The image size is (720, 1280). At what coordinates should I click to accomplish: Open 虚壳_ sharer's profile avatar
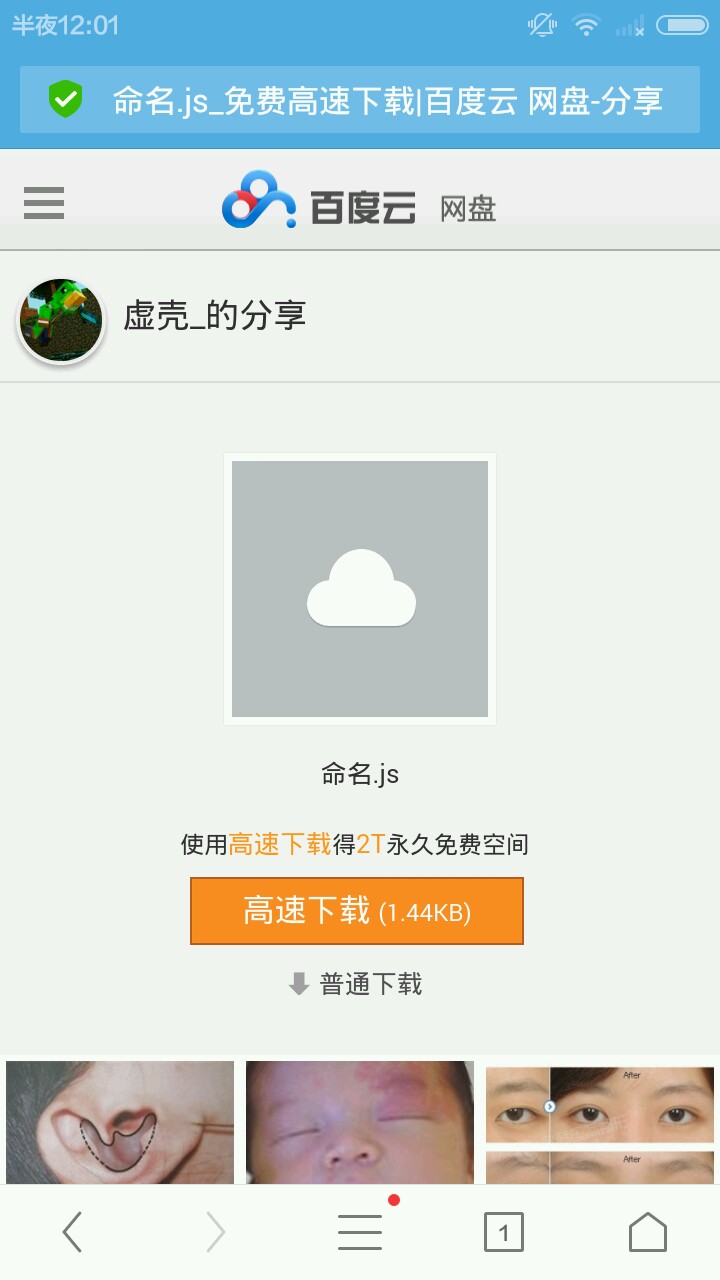click(61, 320)
